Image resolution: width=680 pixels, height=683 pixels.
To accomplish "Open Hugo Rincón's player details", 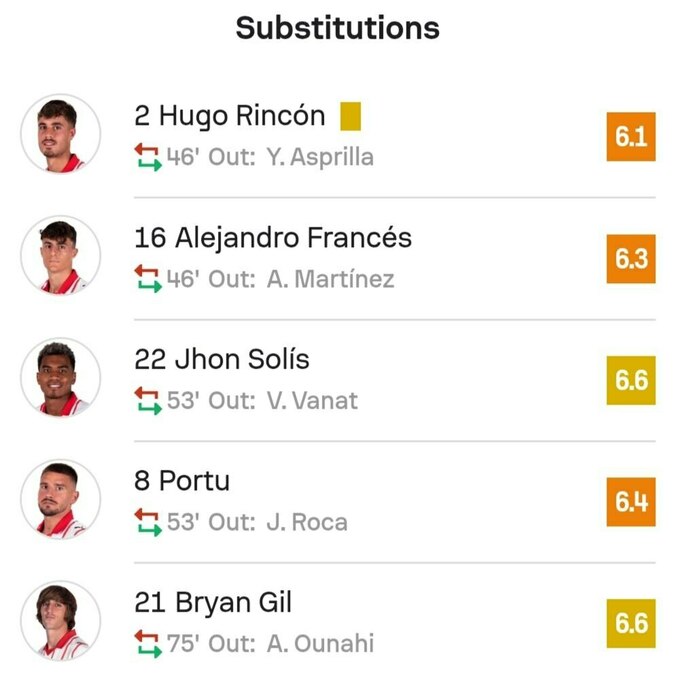I will coord(230,116).
